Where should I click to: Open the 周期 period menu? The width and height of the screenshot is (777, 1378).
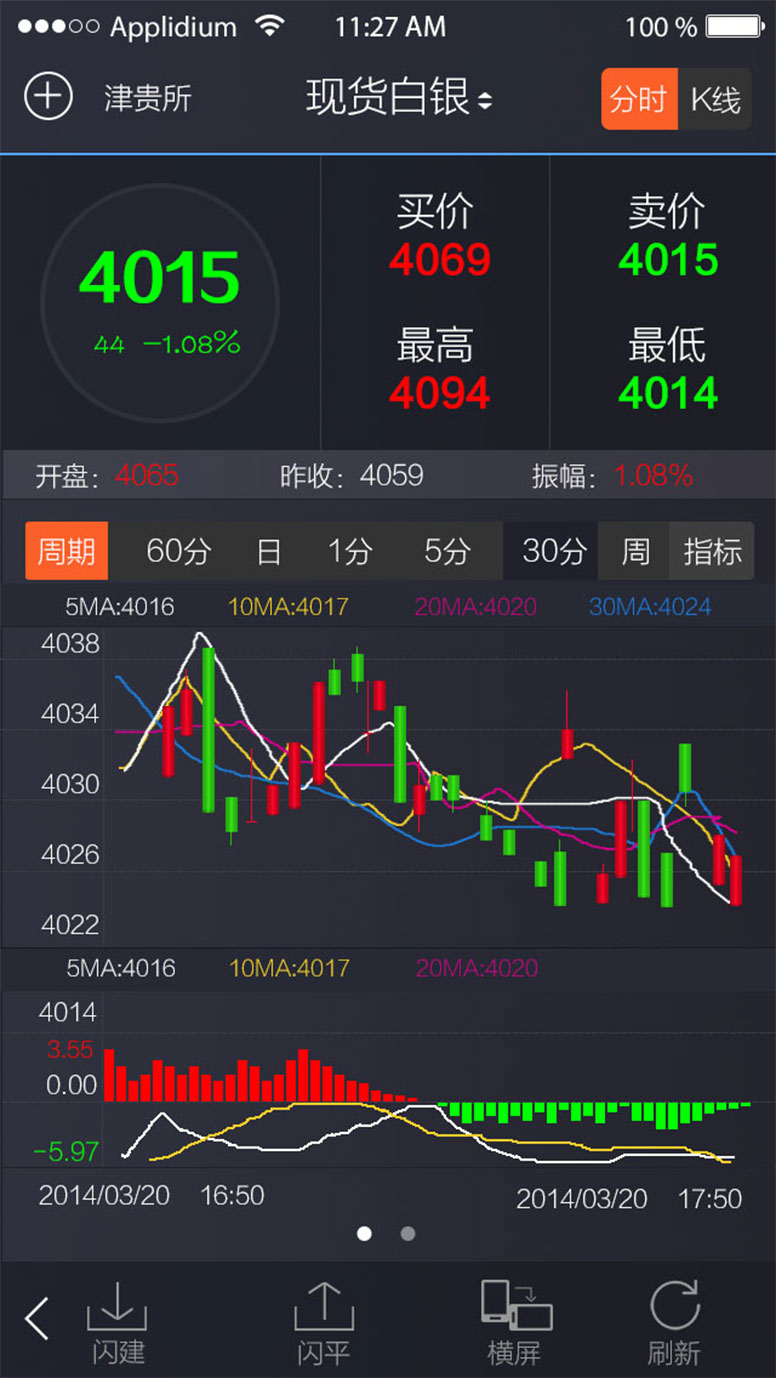pyautogui.click(x=65, y=551)
